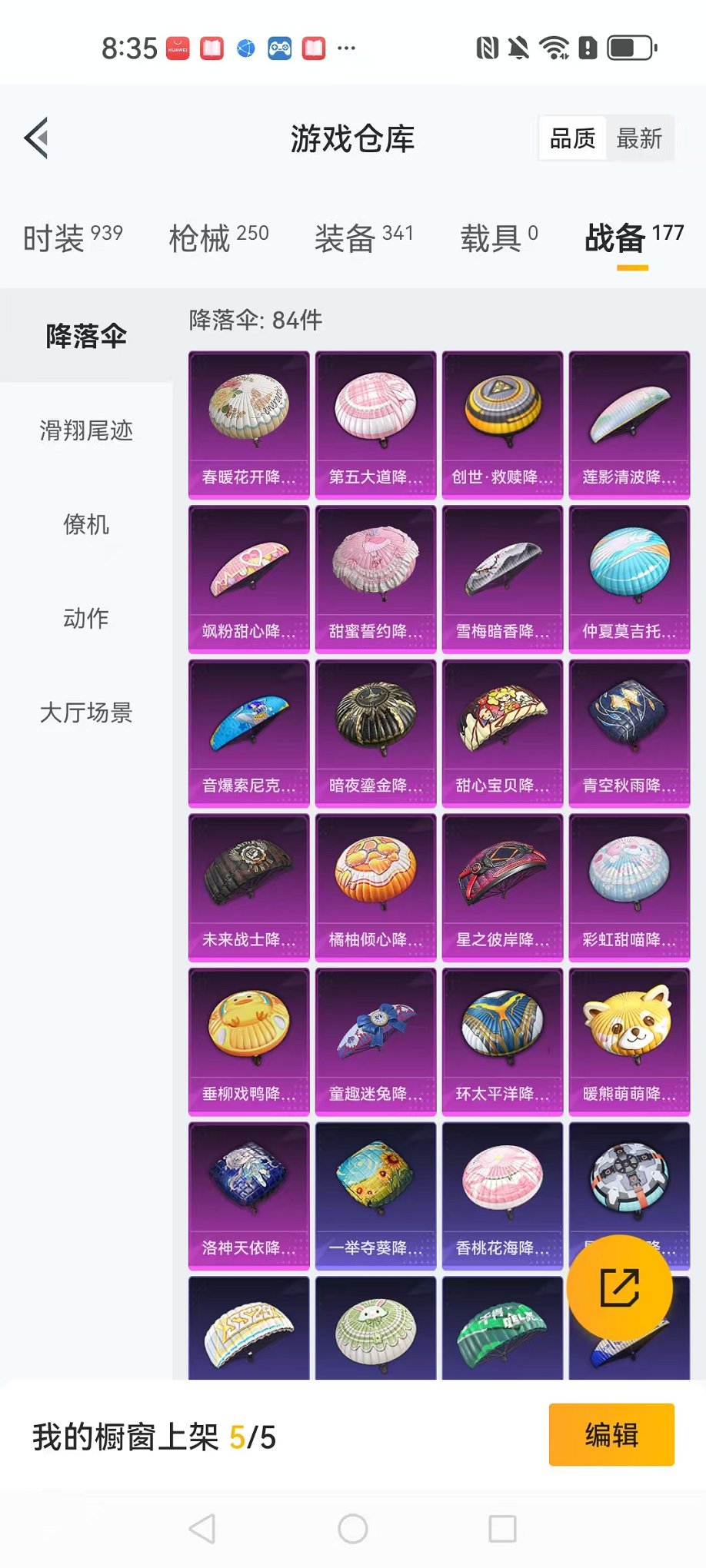
Task: Open the 音爆索尼克 parachute card
Action: (x=249, y=733)
